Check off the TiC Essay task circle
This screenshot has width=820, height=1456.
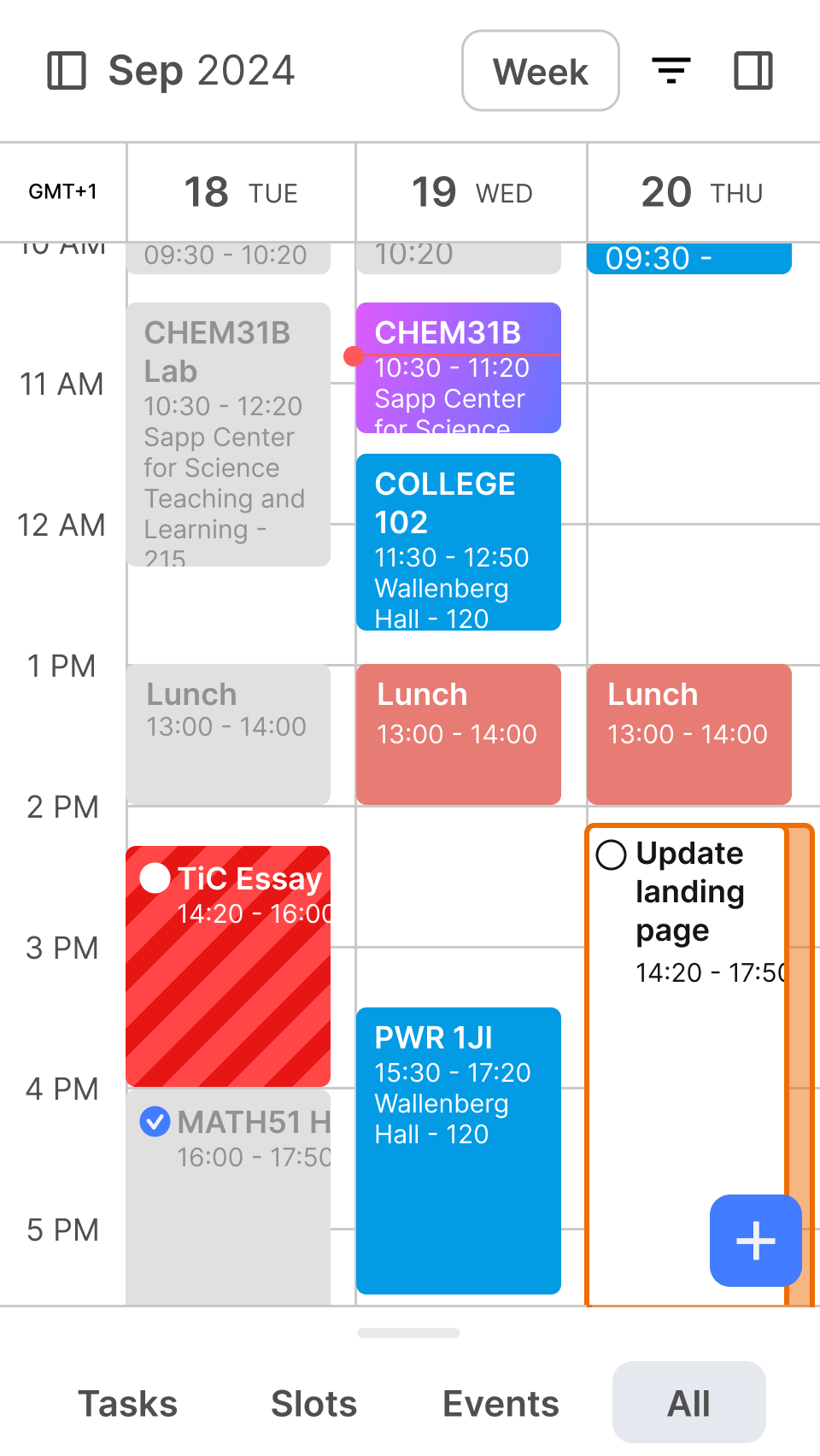coord(155,878)
